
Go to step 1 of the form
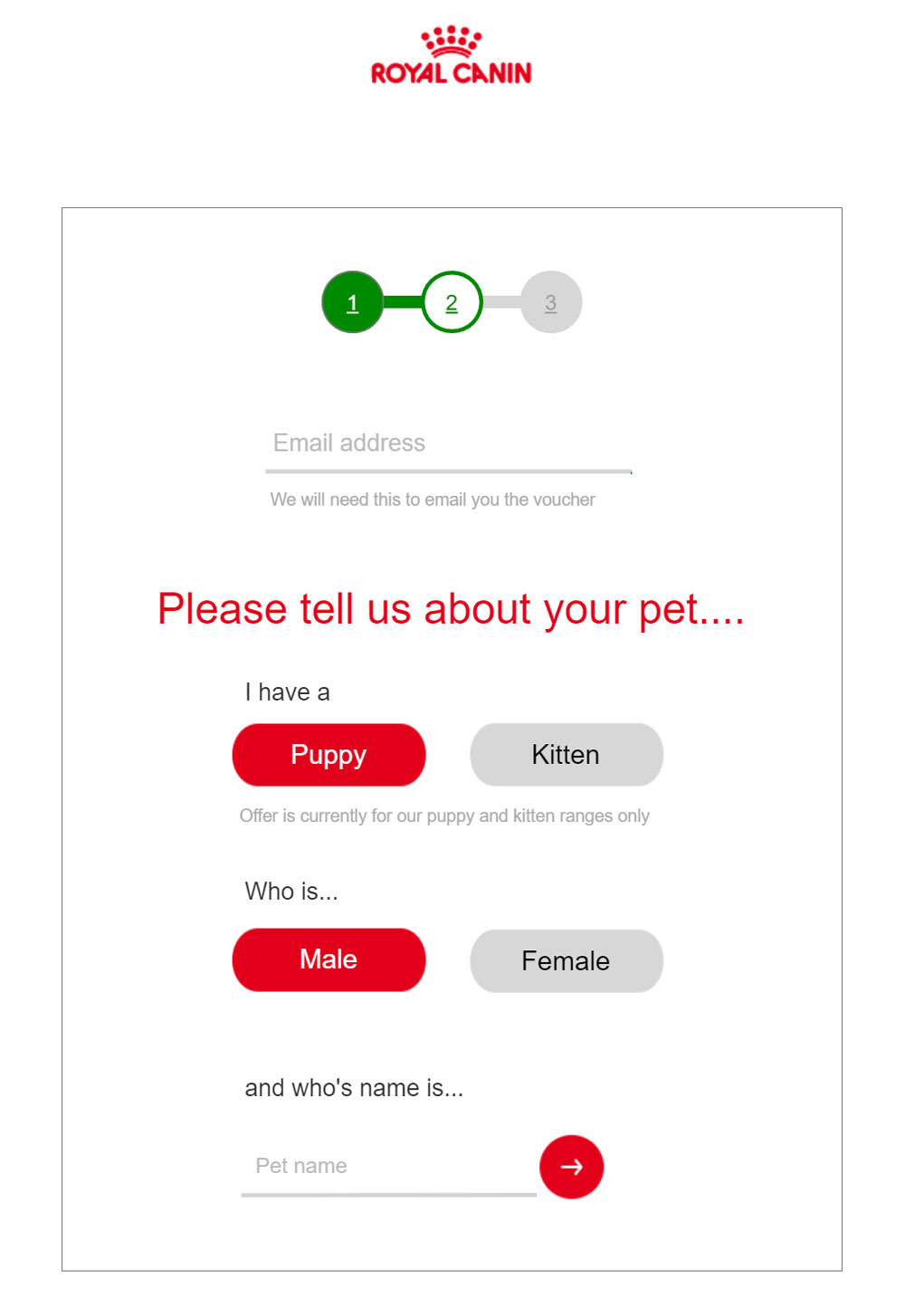(x=352, y=302)
